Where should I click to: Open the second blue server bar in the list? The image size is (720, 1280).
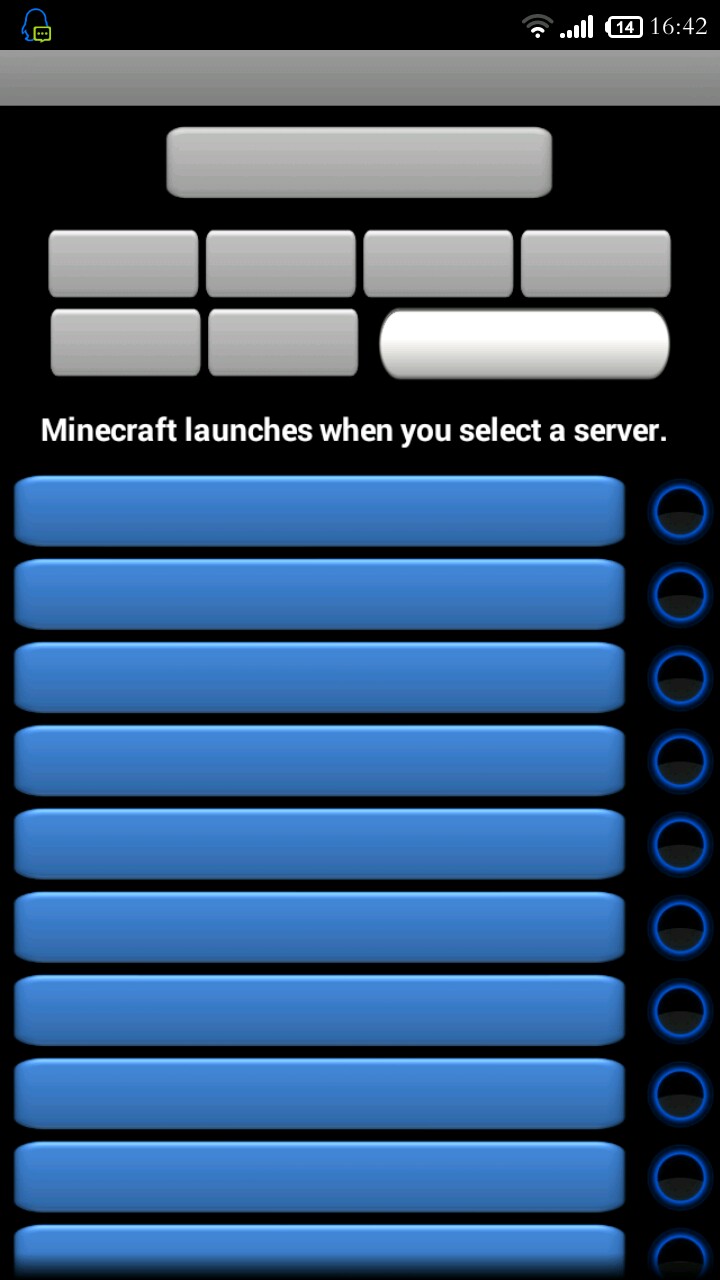319,594
